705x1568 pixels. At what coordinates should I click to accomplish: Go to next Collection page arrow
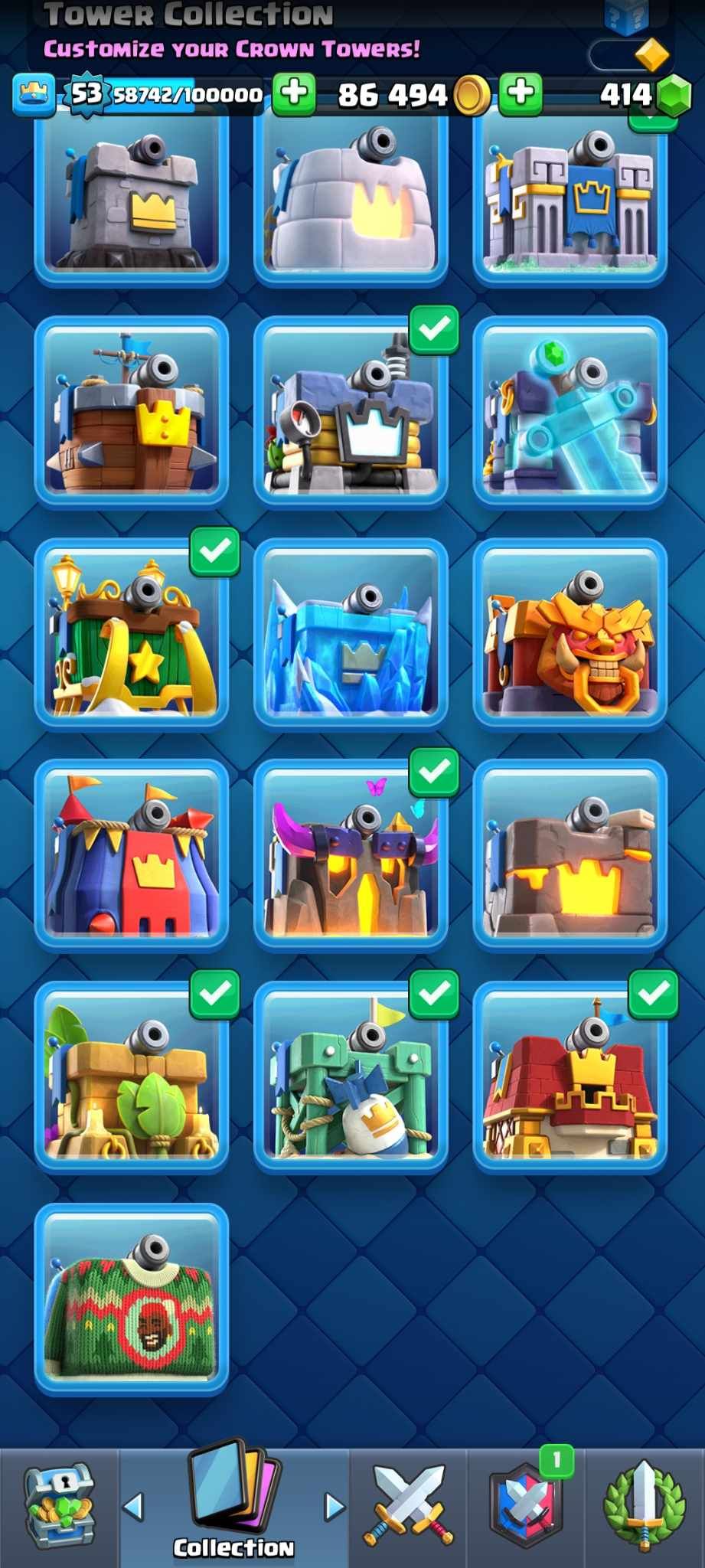pos(335,1506)
